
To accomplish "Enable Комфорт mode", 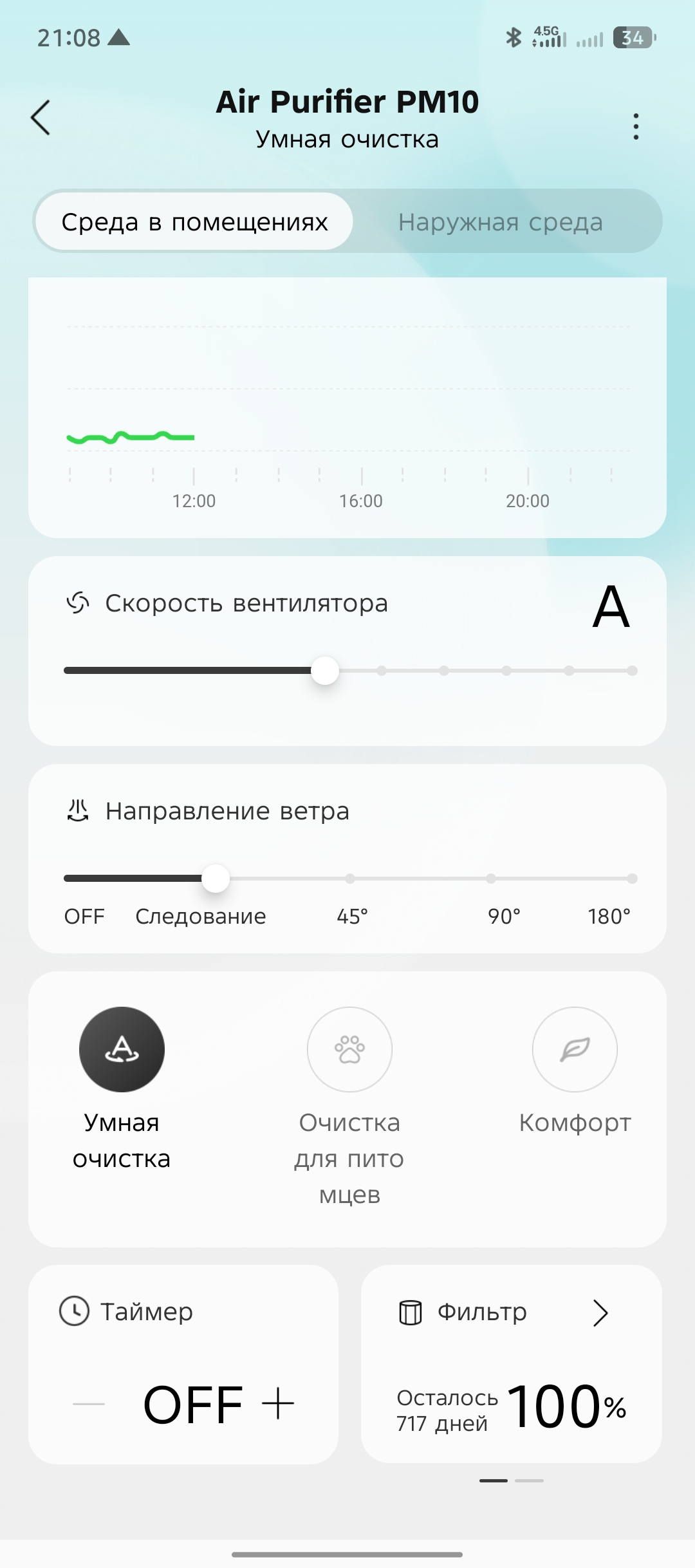I will 575,1050.
